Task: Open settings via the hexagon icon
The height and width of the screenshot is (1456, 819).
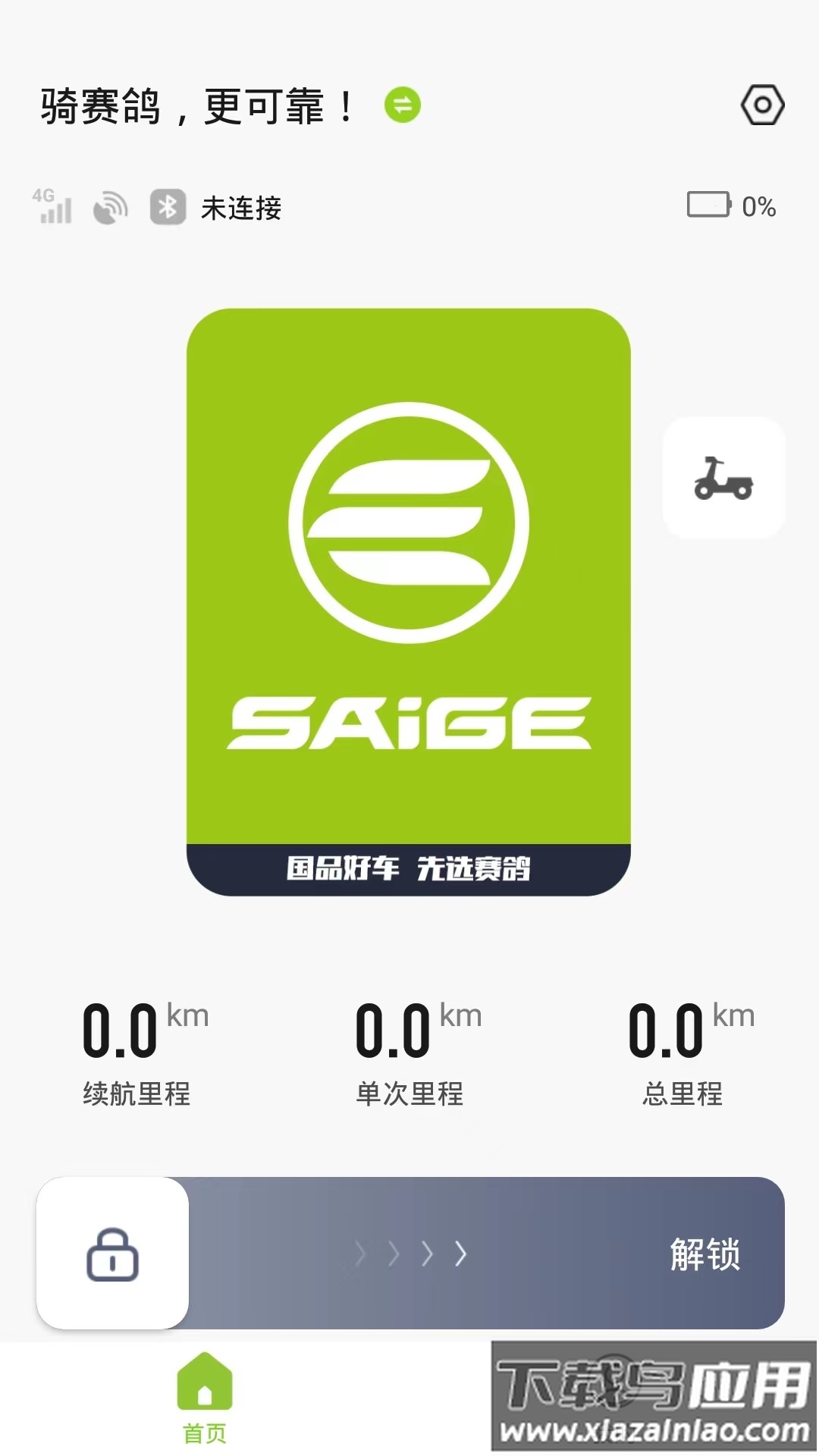Action: [x=762, y=105]
